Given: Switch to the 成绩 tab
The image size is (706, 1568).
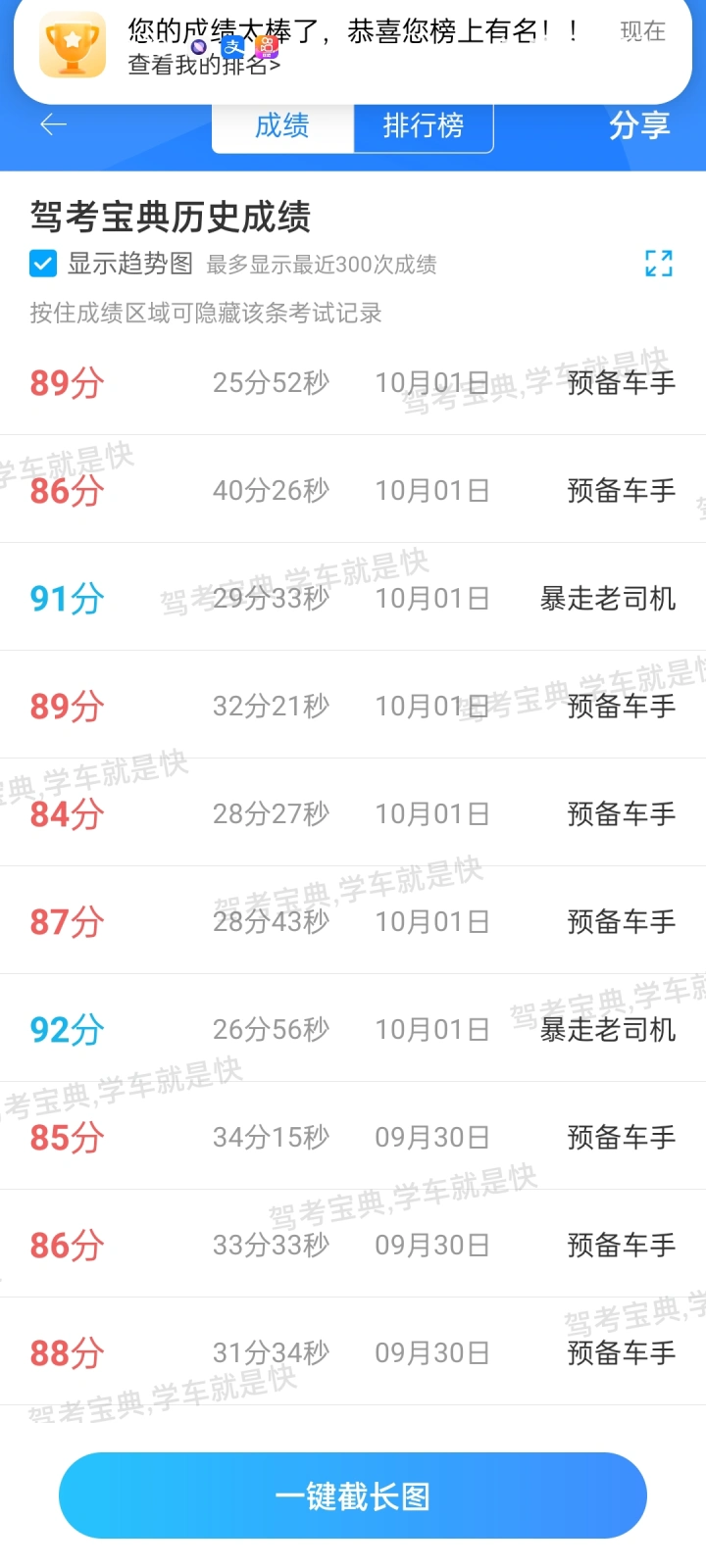Looking at the screenshot, I should point(282,126).
